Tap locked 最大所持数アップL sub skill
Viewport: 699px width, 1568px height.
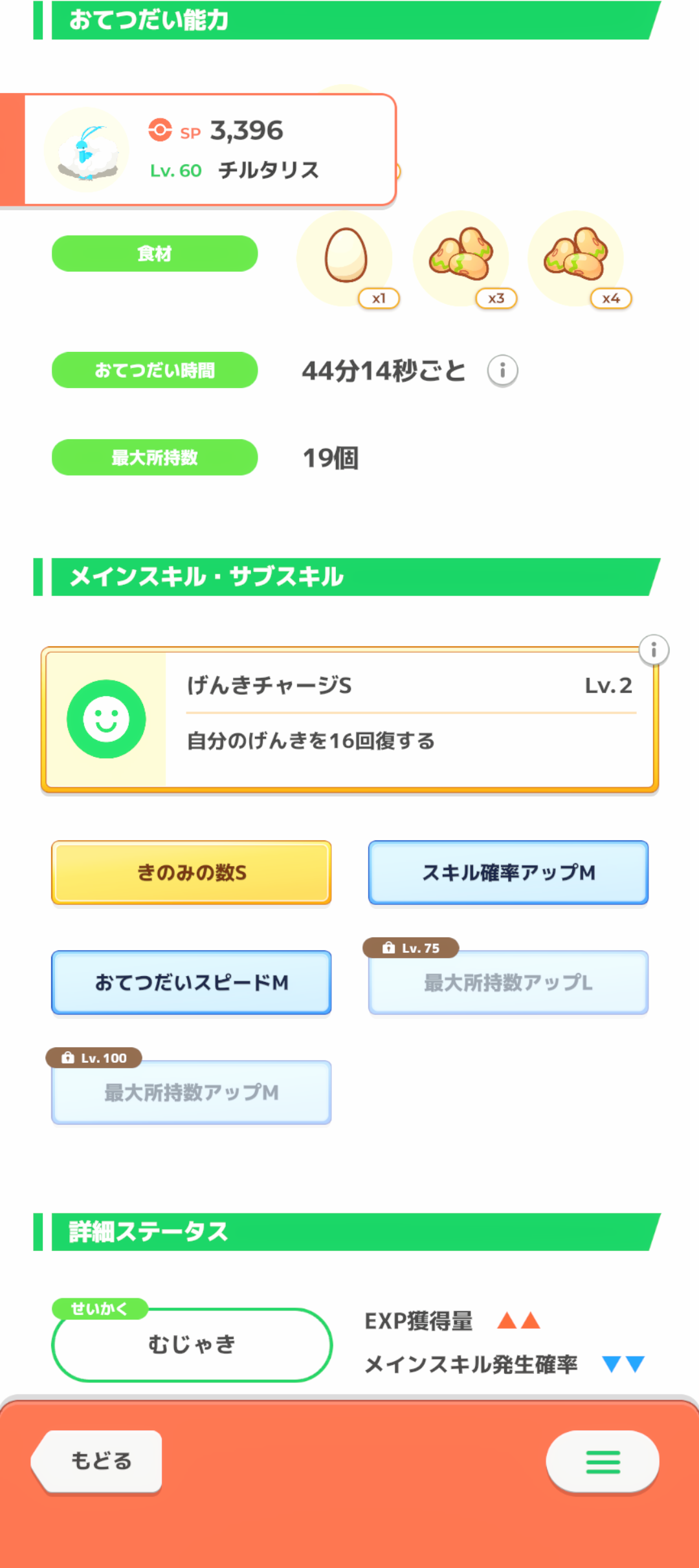508,983
